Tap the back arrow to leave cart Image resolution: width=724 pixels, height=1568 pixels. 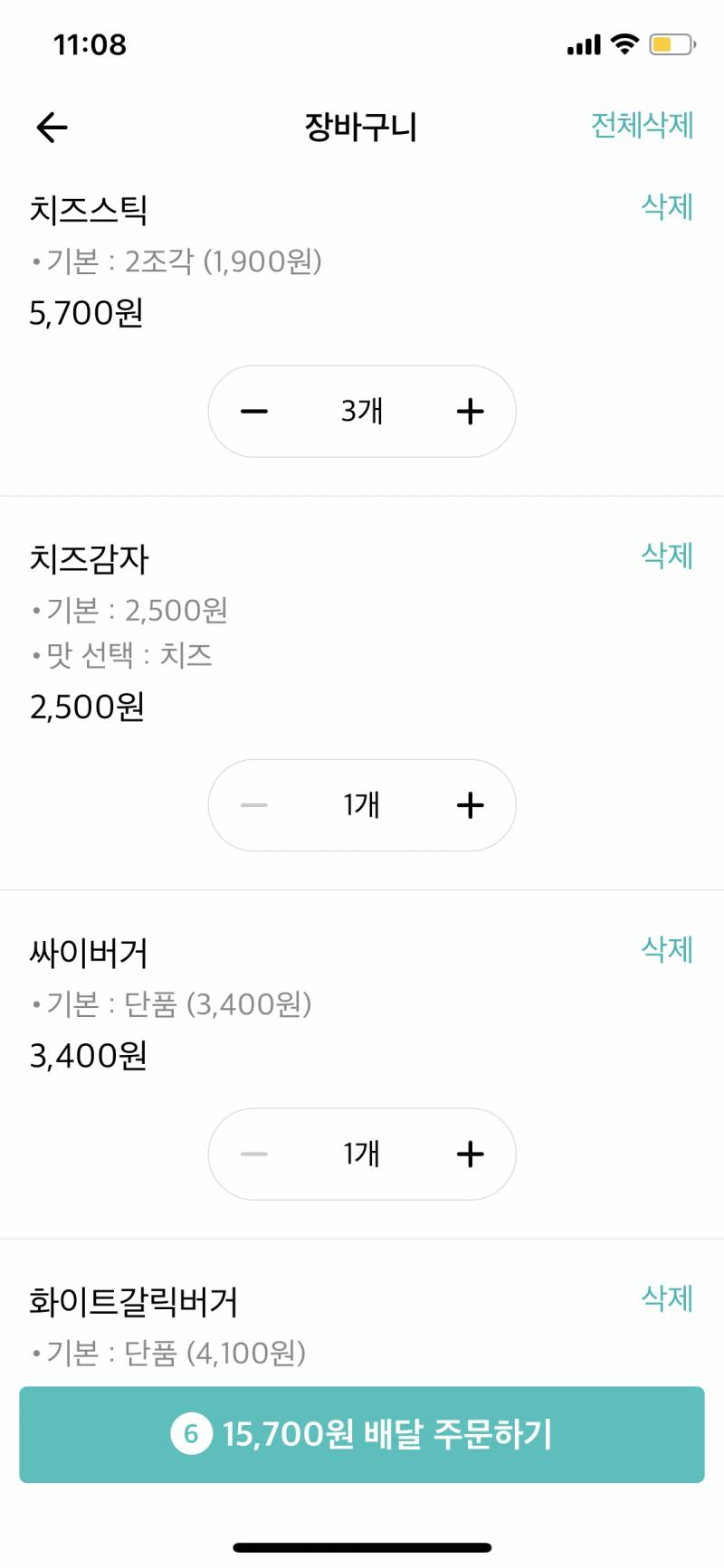coord(51,127)
